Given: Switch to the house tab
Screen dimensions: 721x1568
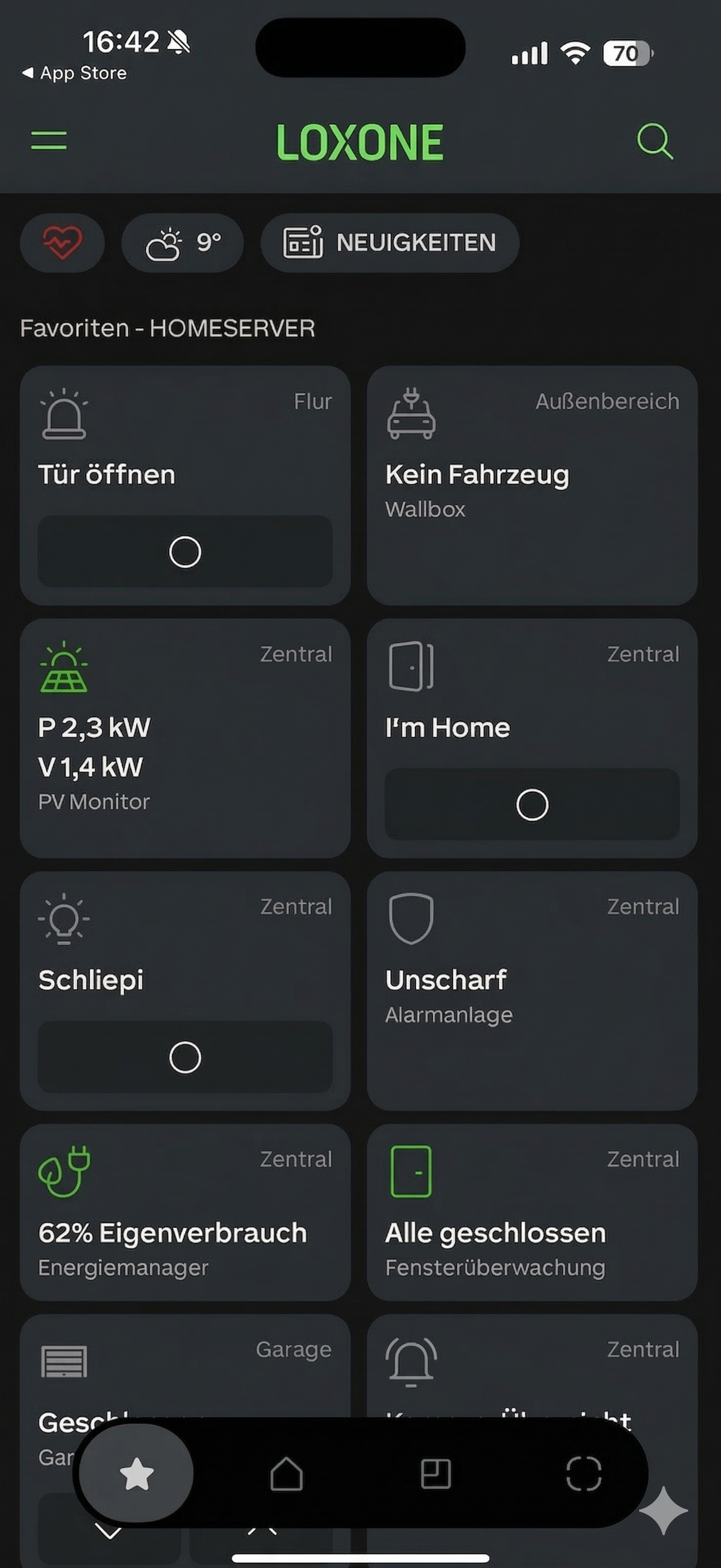Looking at the screenshot, I should tap(286, 1474).
